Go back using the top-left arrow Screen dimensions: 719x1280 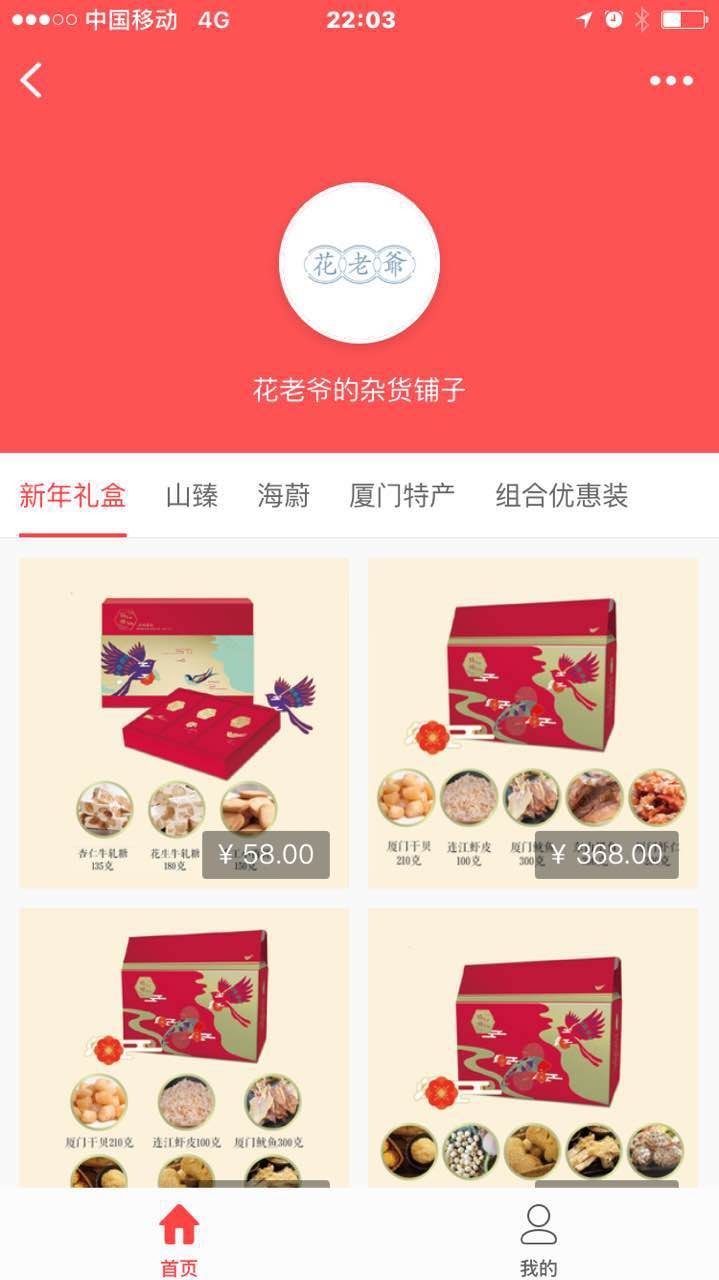pyautogui.click(x=32, y=80)
